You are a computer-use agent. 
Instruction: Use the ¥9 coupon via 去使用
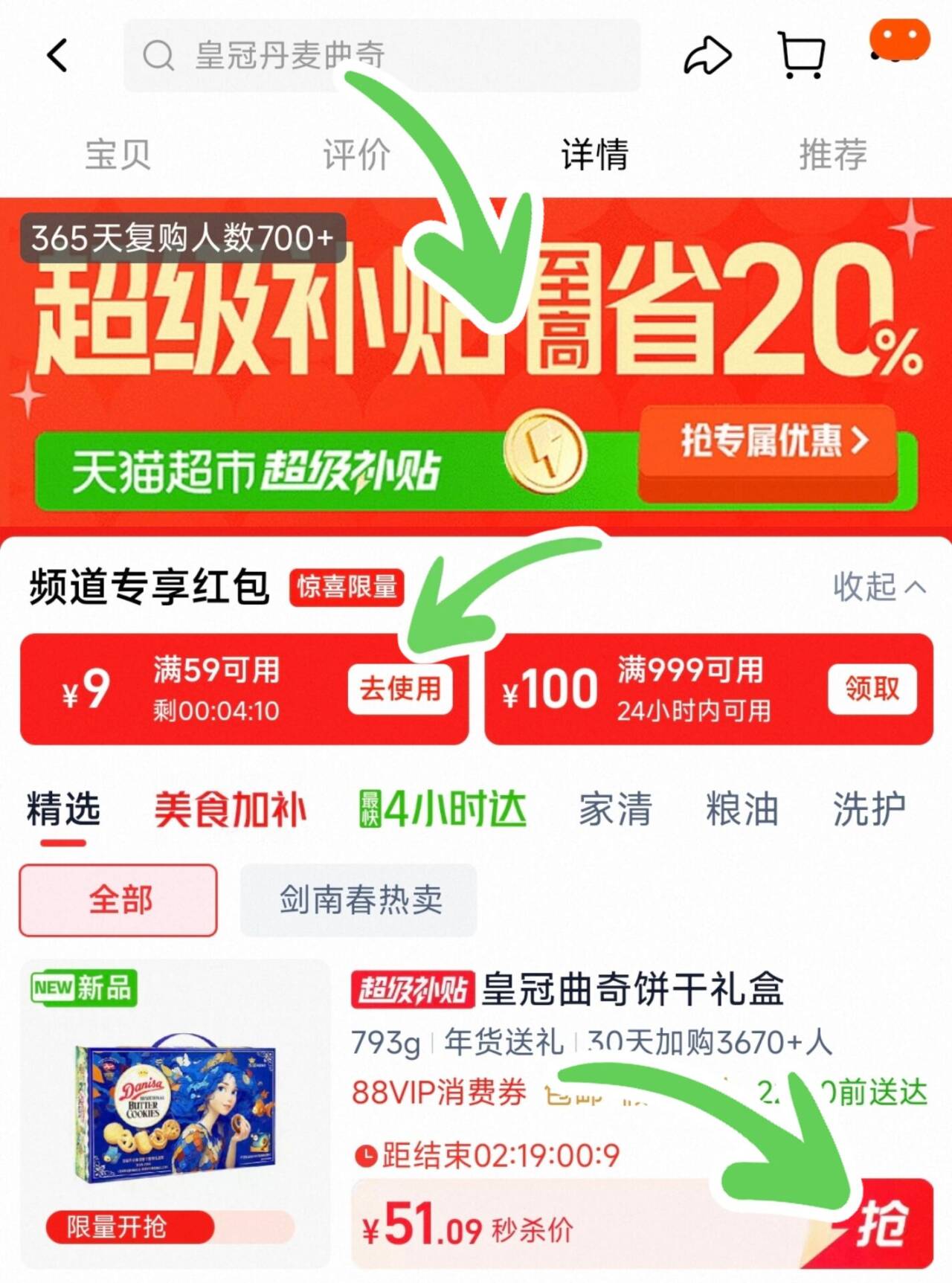(x=400, y=689)
